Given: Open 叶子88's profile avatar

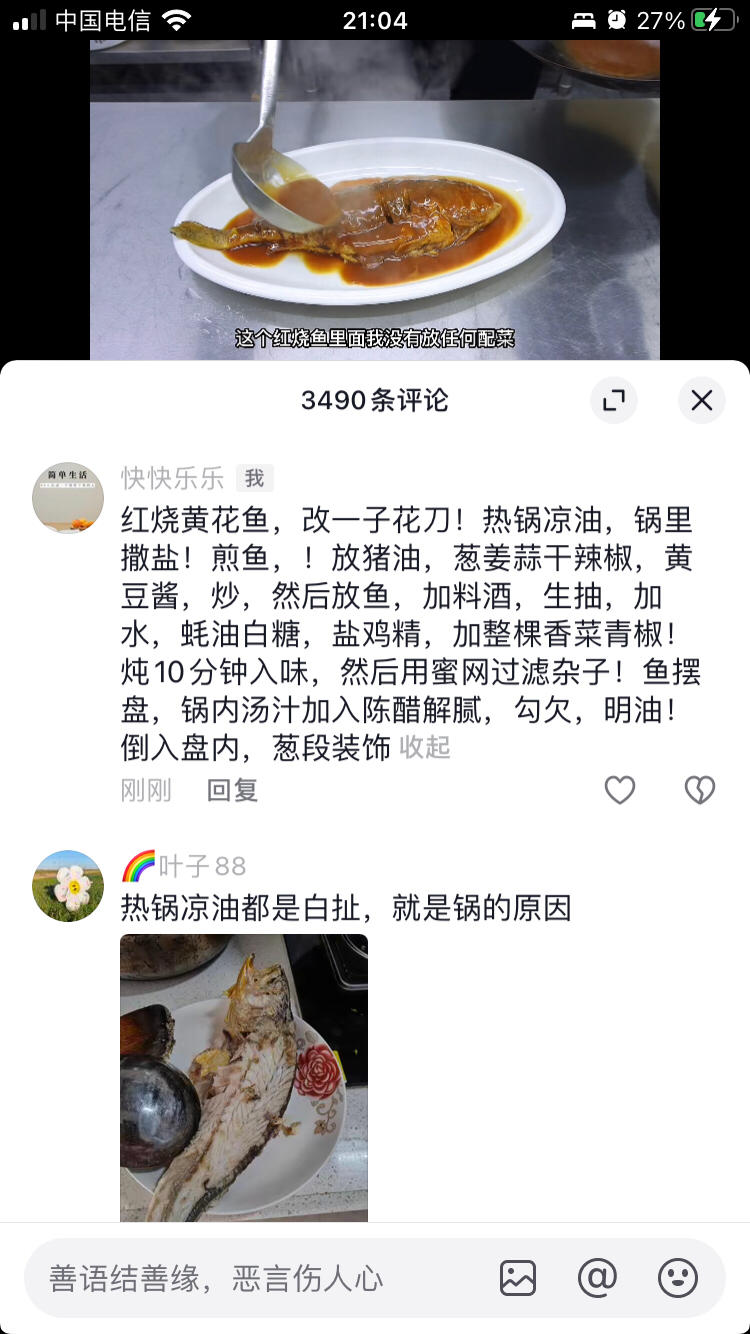Looking at the screenshot, I should tap(68, 886).
